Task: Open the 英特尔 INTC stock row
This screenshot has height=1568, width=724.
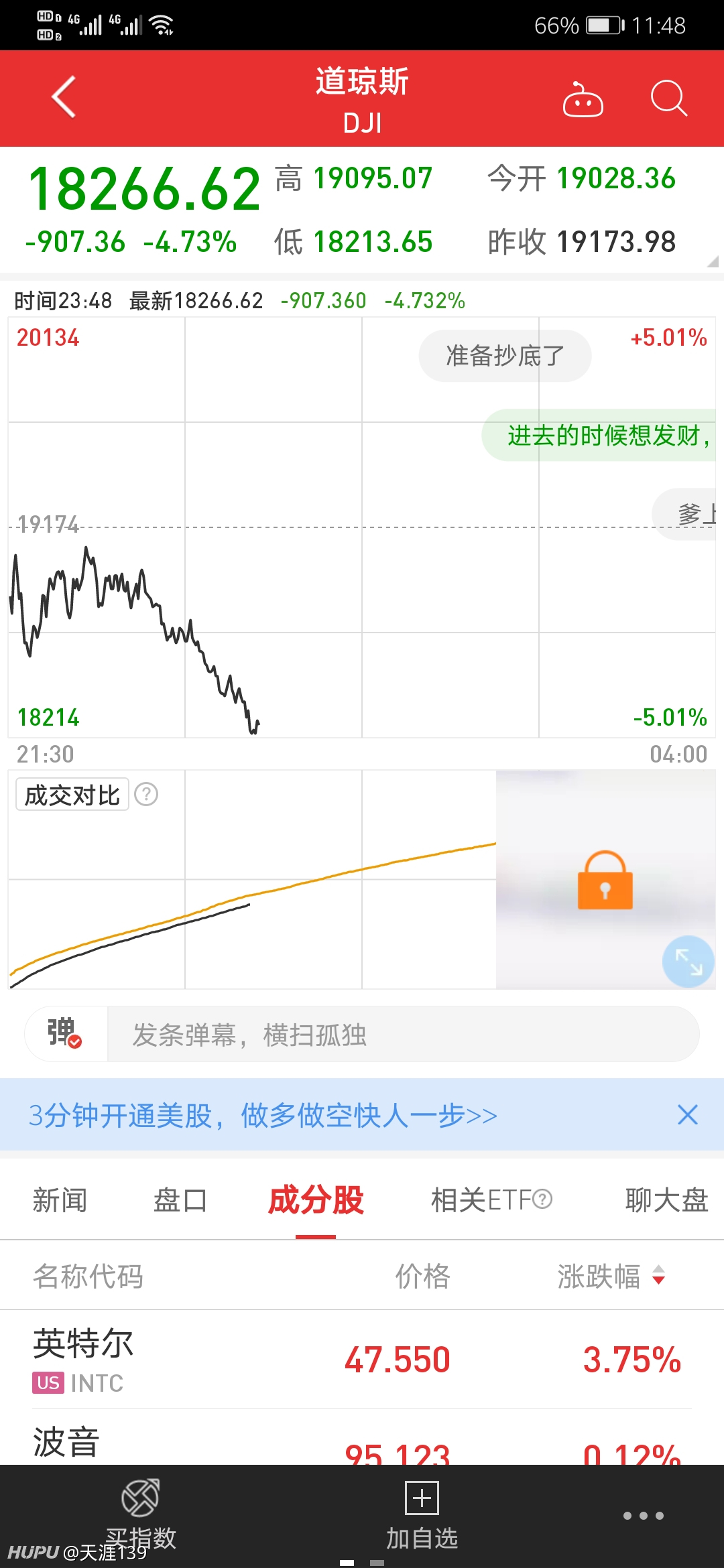Action: click(362, 1359)
